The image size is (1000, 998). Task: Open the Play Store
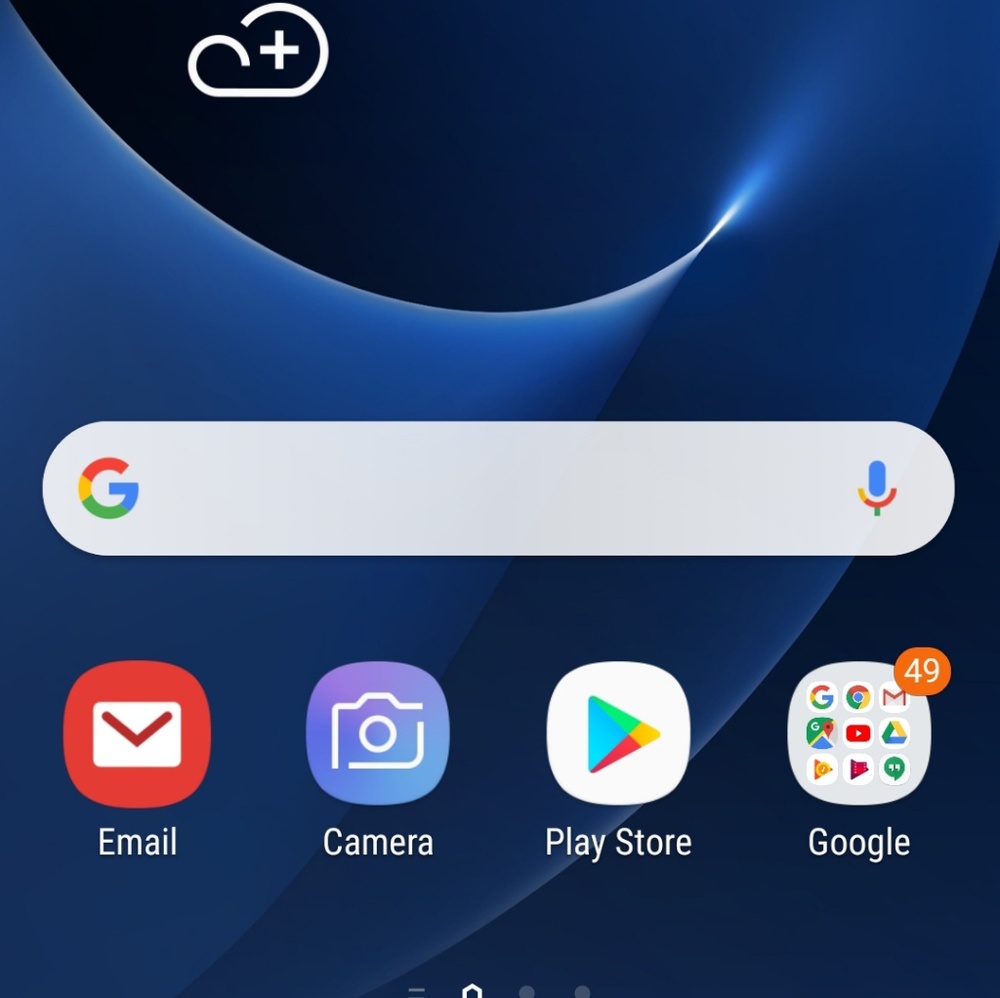pyautogui.click(x=618, y=735)
